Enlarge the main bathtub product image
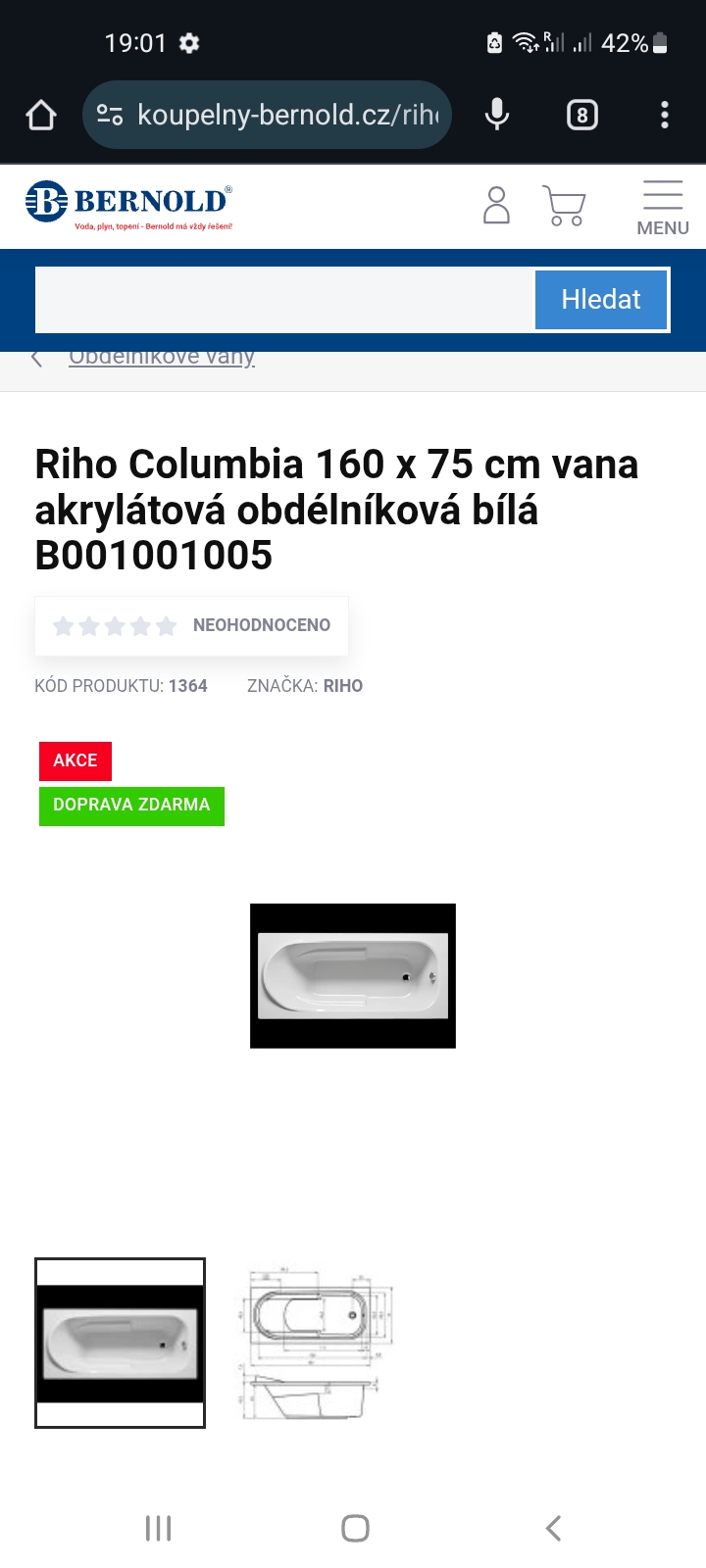The image size is (706, 1568). 353,976
